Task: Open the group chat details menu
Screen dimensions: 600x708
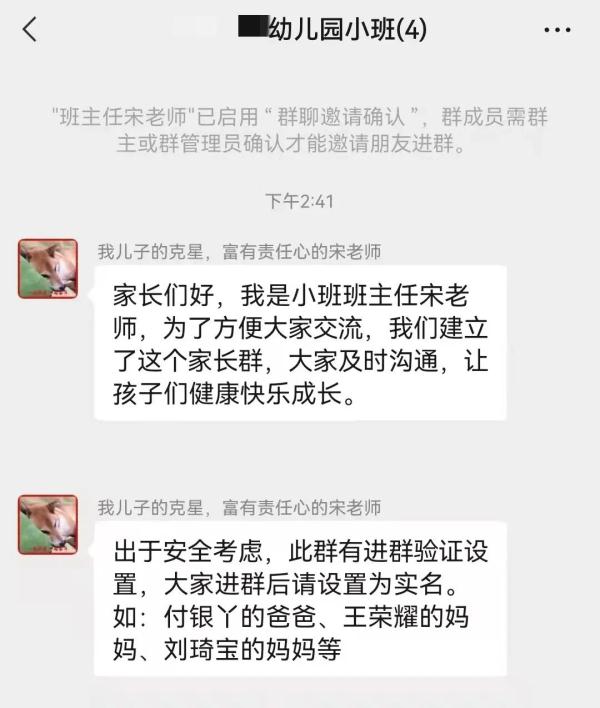Action: (557, 30)
